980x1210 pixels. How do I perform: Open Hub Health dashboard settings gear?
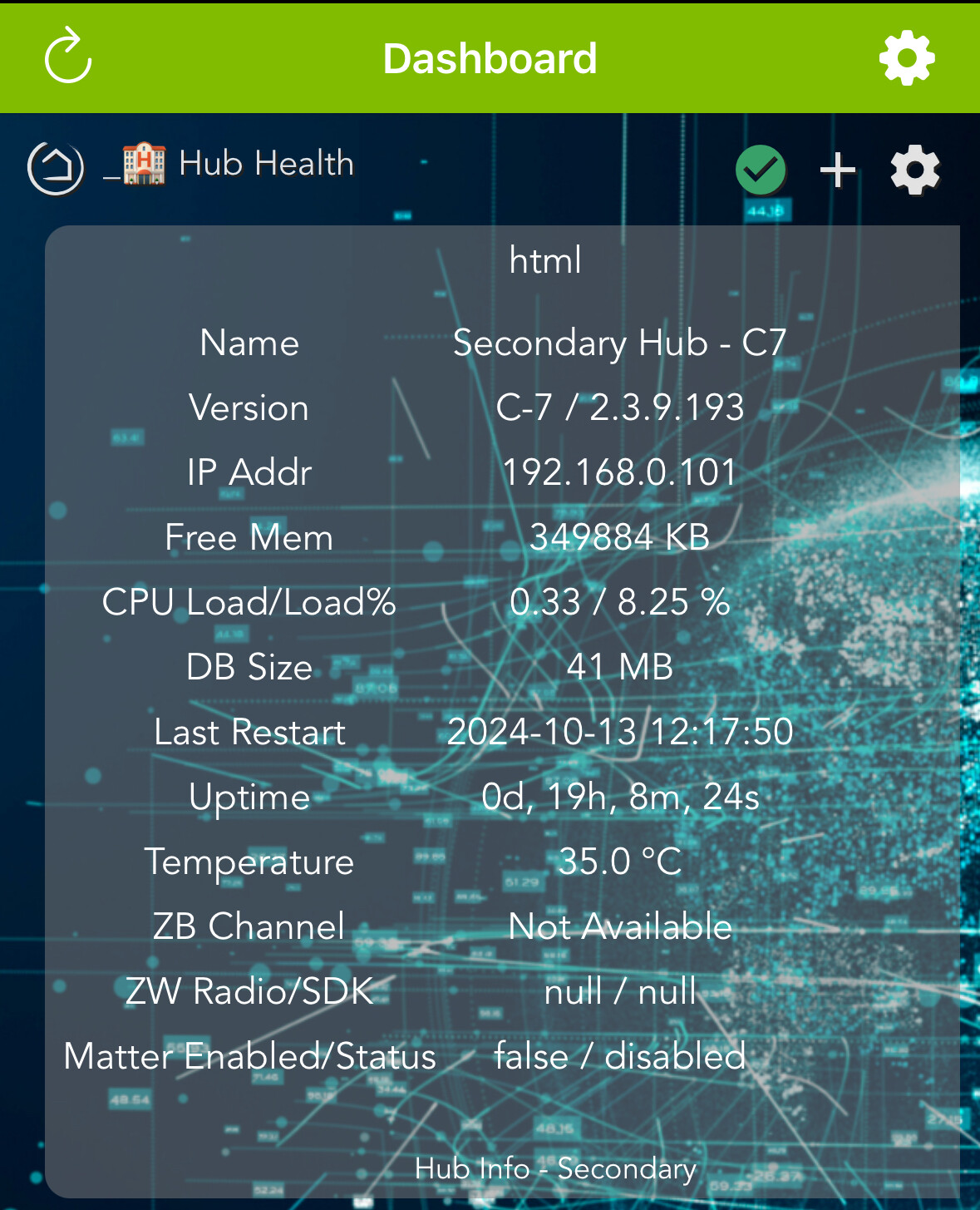click(914, 170)
